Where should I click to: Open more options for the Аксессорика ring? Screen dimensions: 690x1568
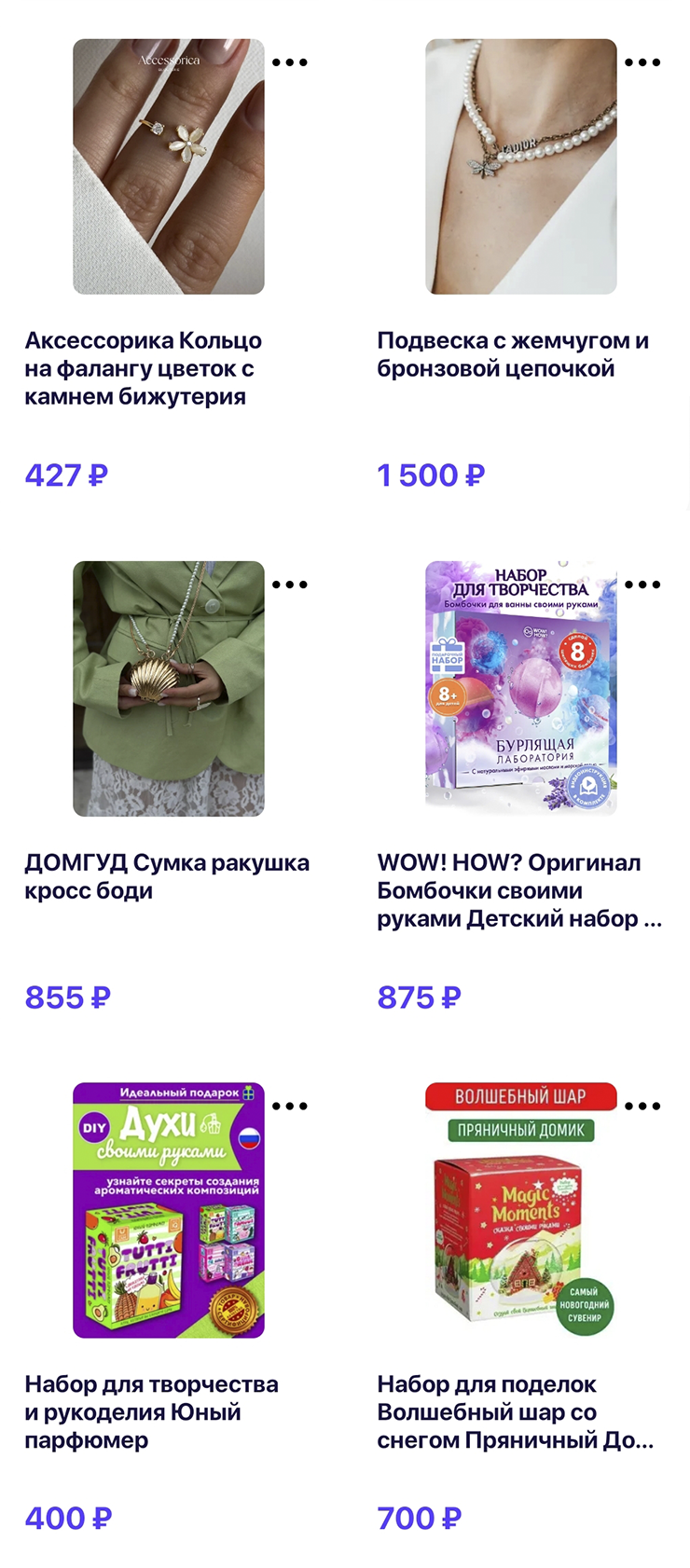pos(290,62)
